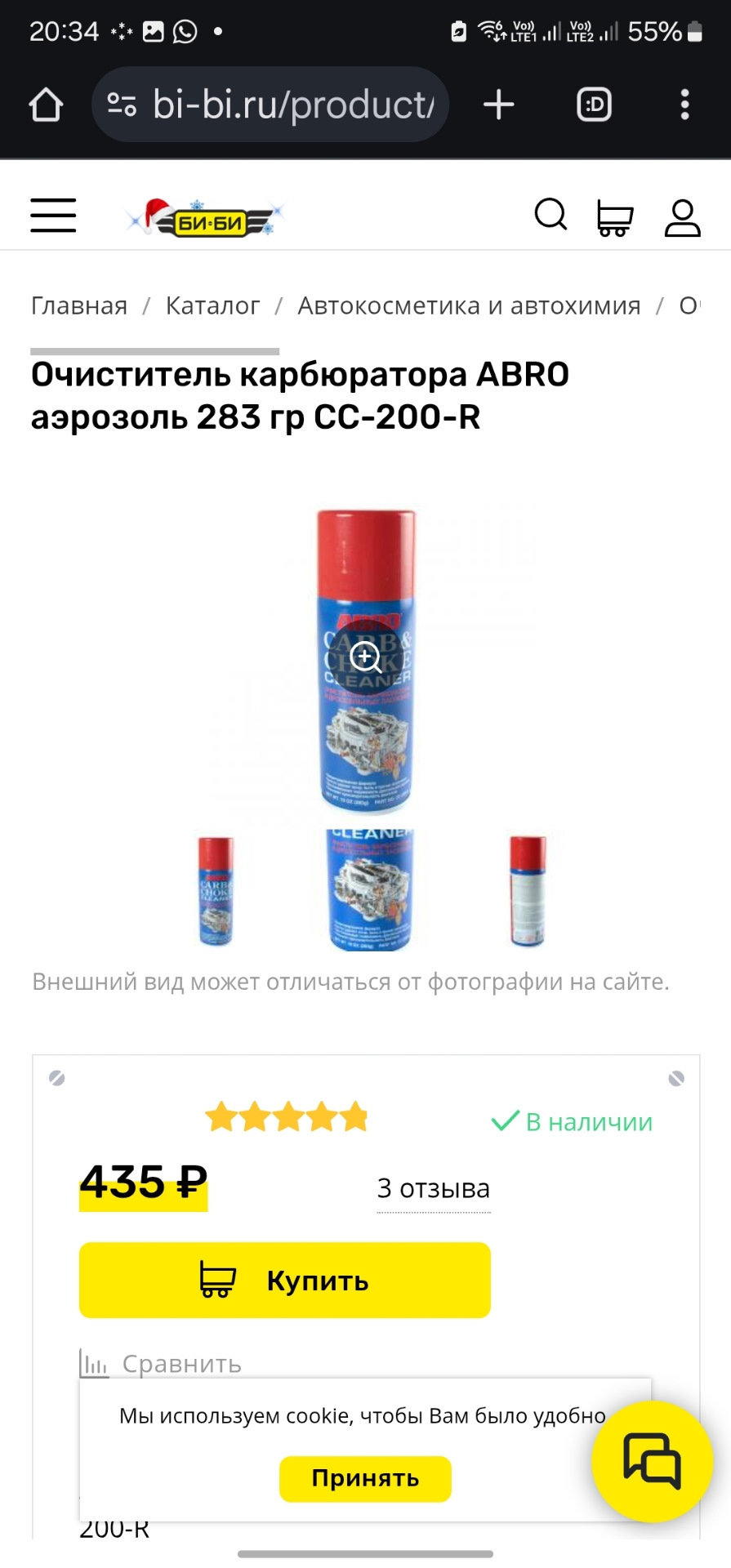Zoom the main product image
The height and width of the screenshot is (1568, 731).
[x=365, y=657]
